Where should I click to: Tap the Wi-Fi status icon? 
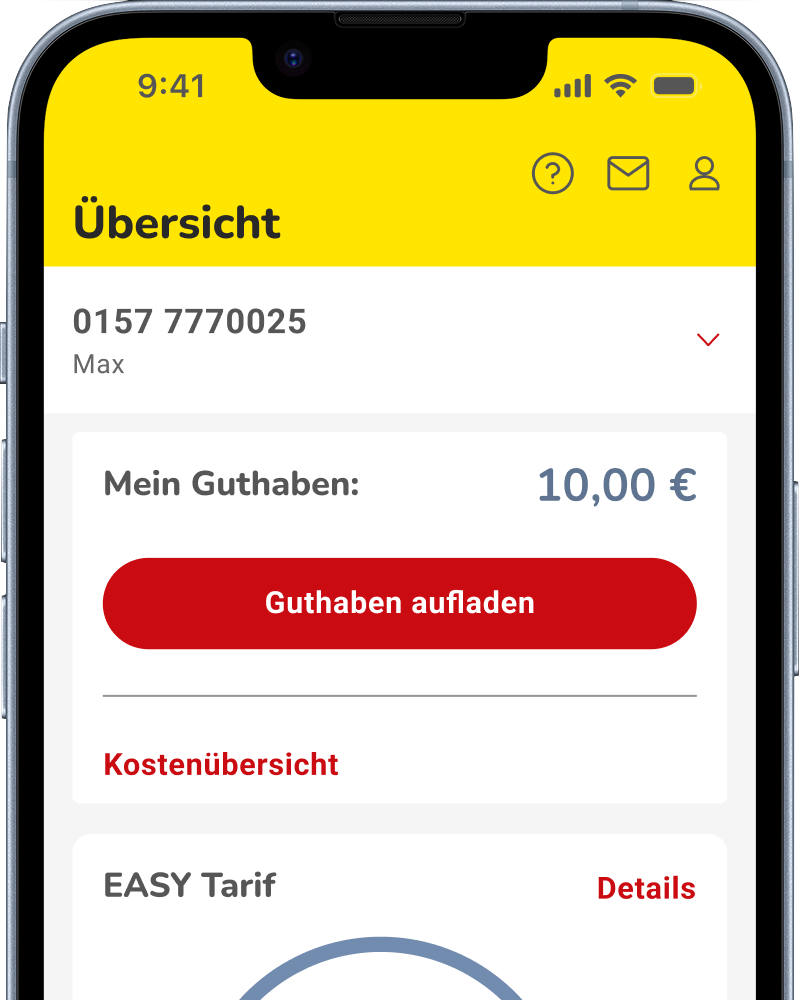[621, 85]
